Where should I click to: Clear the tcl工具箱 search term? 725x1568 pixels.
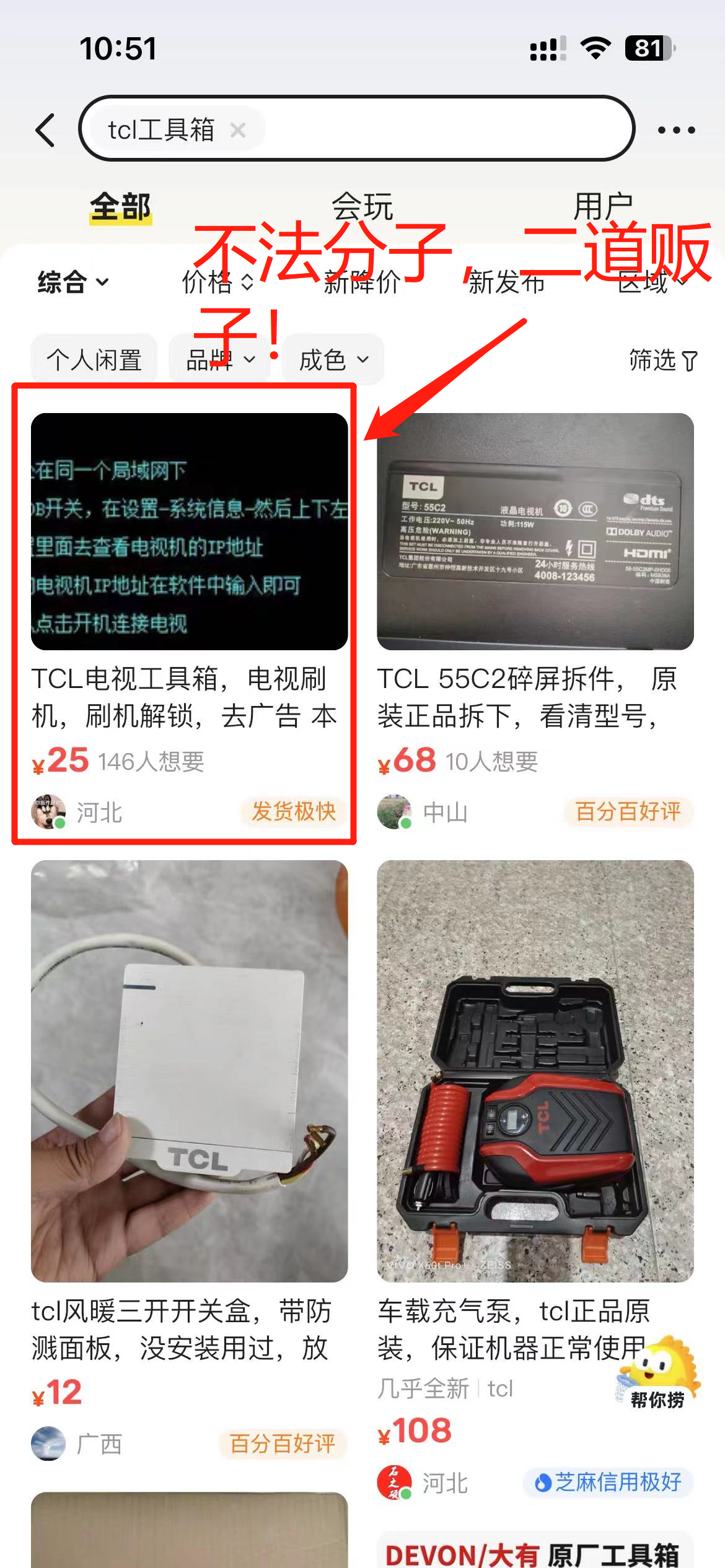(x=238, y=130)
